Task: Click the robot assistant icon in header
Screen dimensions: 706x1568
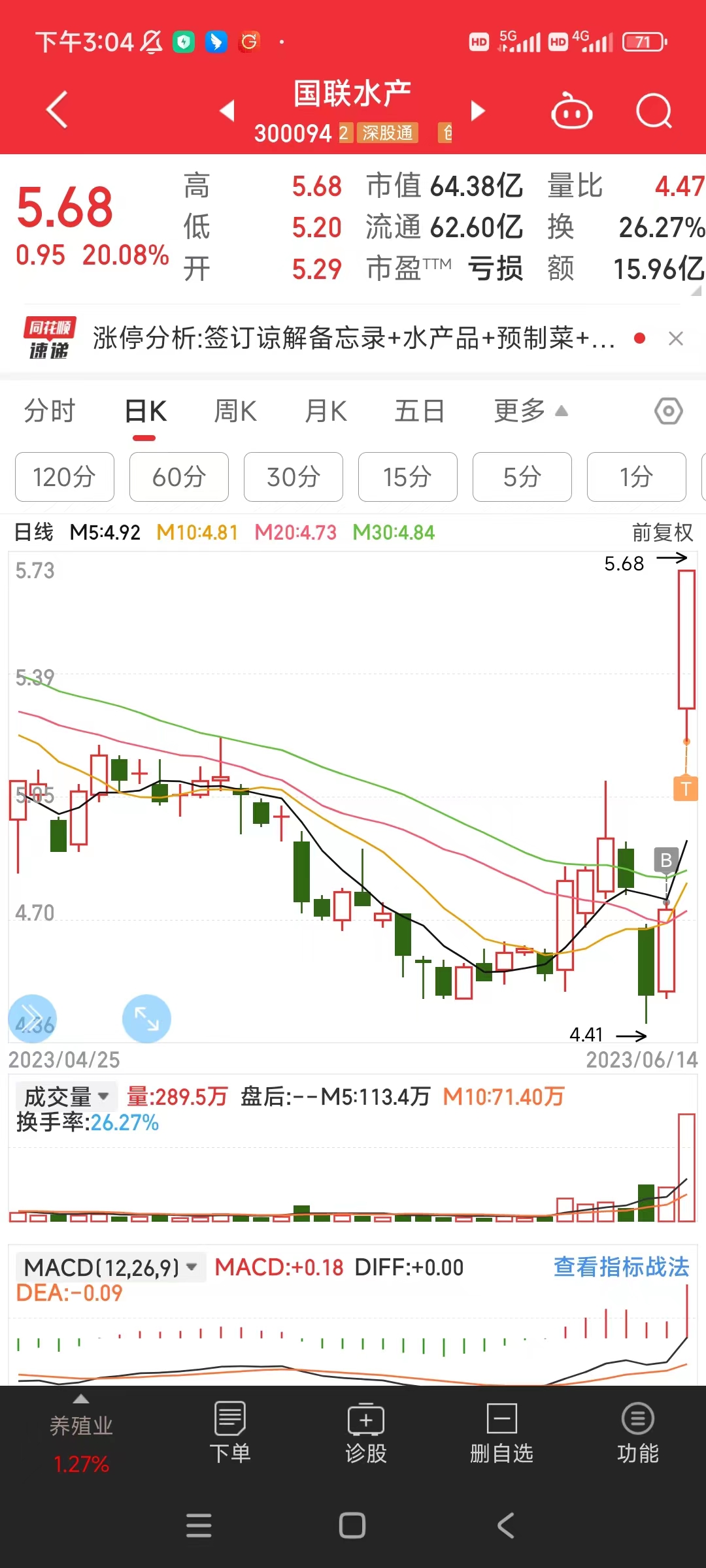Action: point(571,110)
